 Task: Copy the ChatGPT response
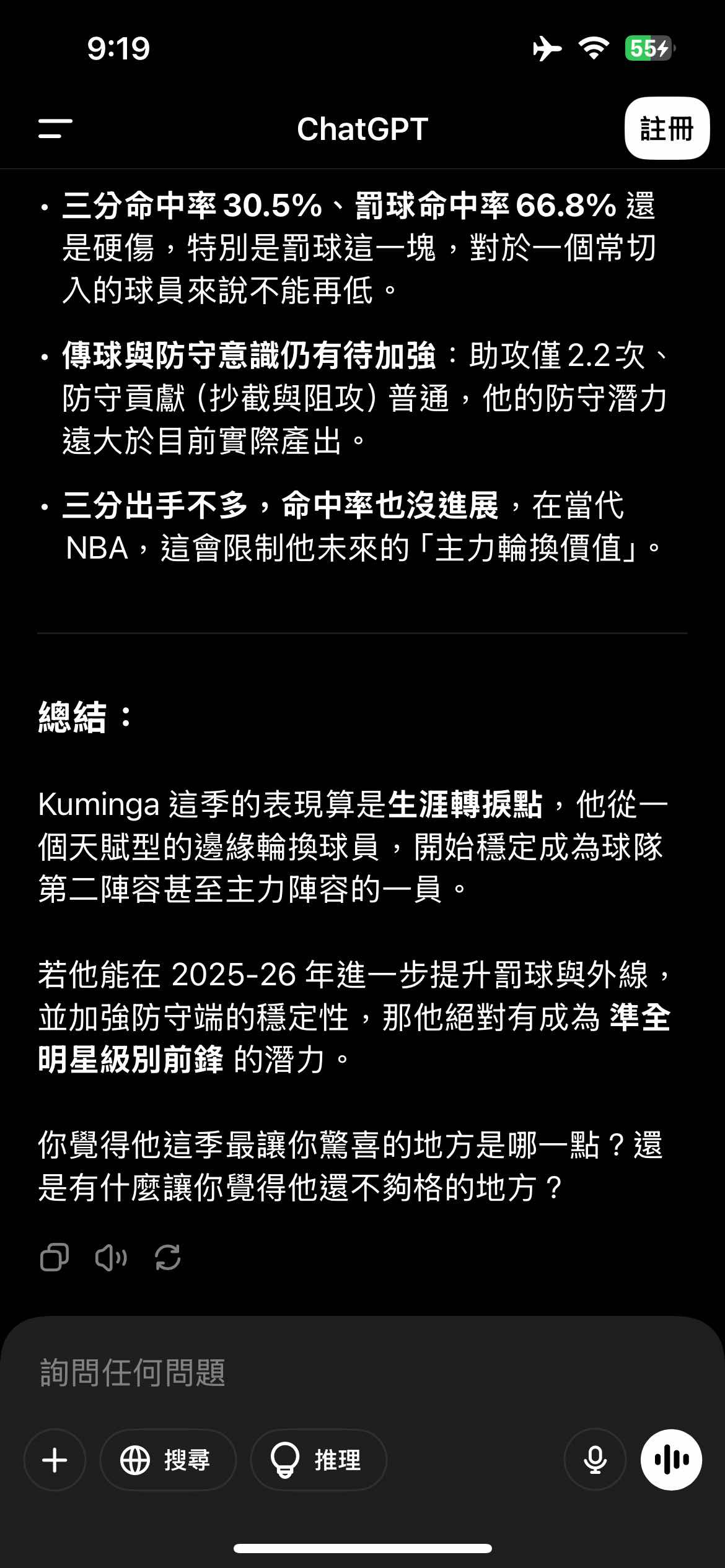[55, 1257]
